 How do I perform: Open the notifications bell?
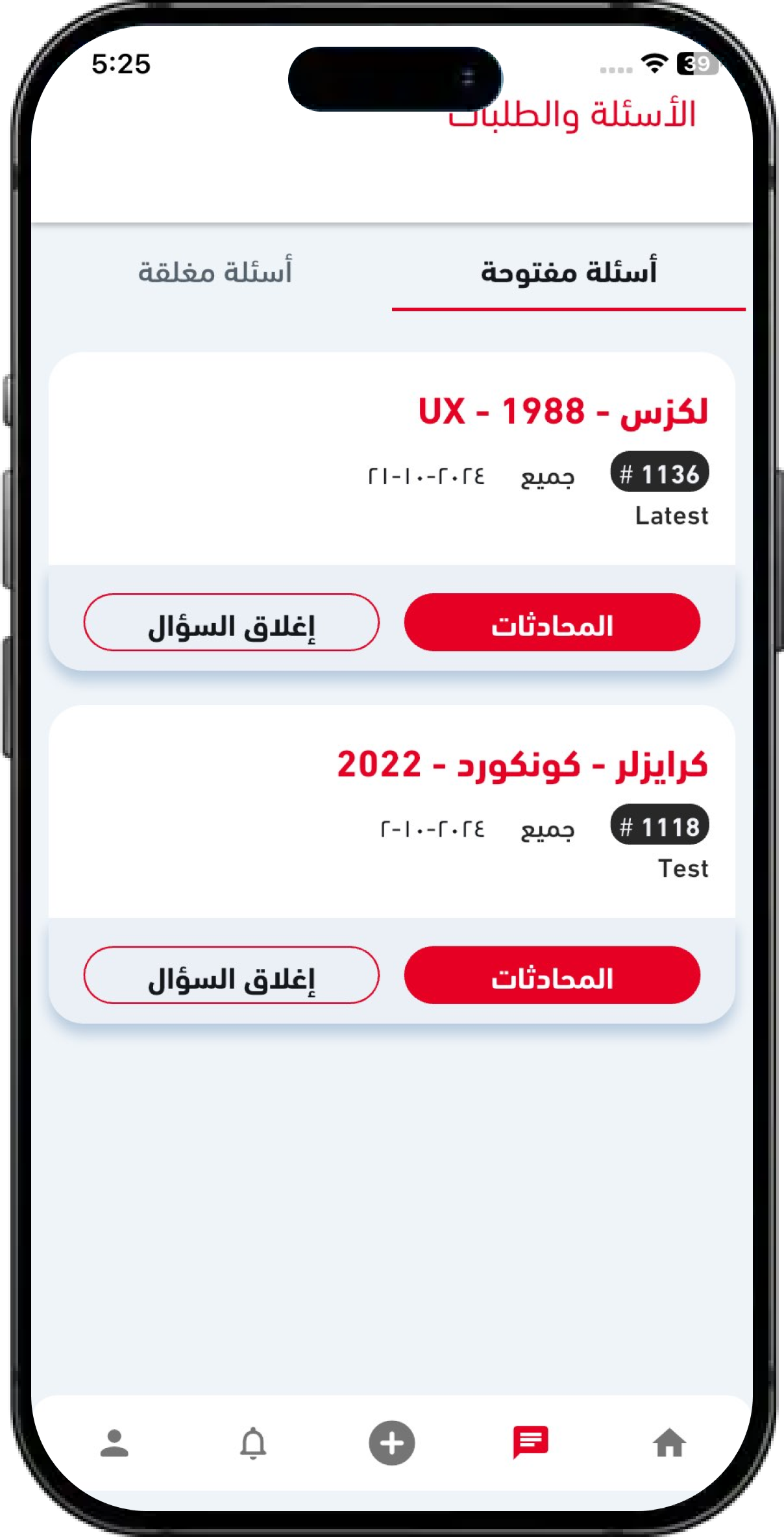(253, 1444)
